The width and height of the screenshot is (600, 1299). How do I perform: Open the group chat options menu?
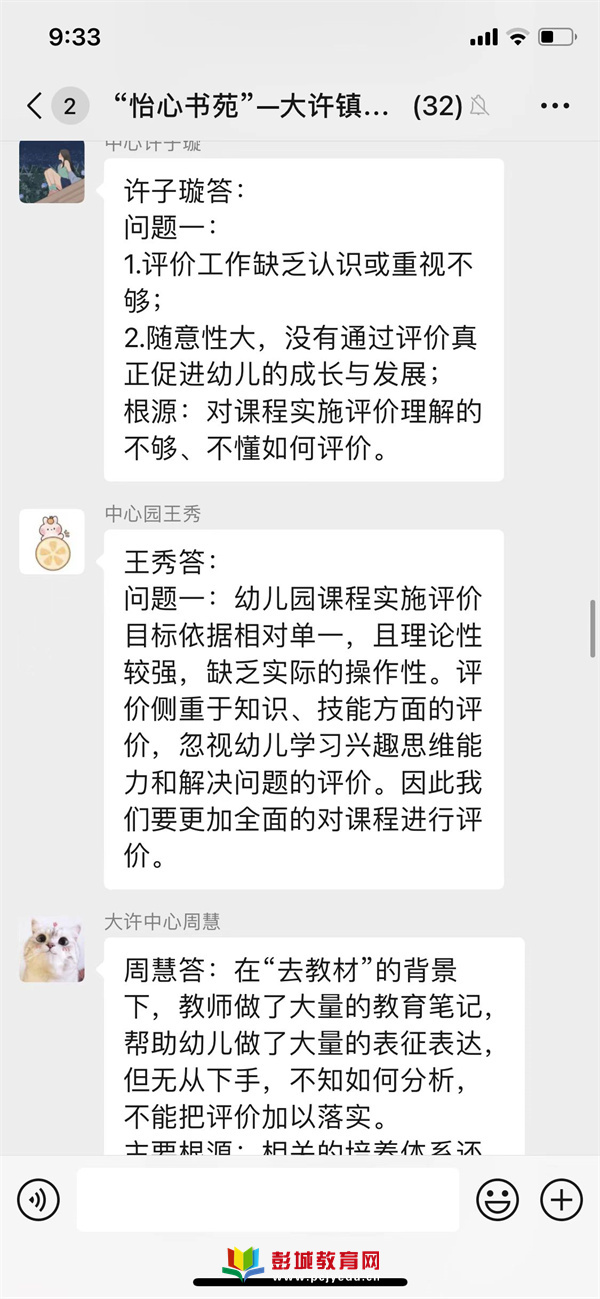click(x=554, y=106)
